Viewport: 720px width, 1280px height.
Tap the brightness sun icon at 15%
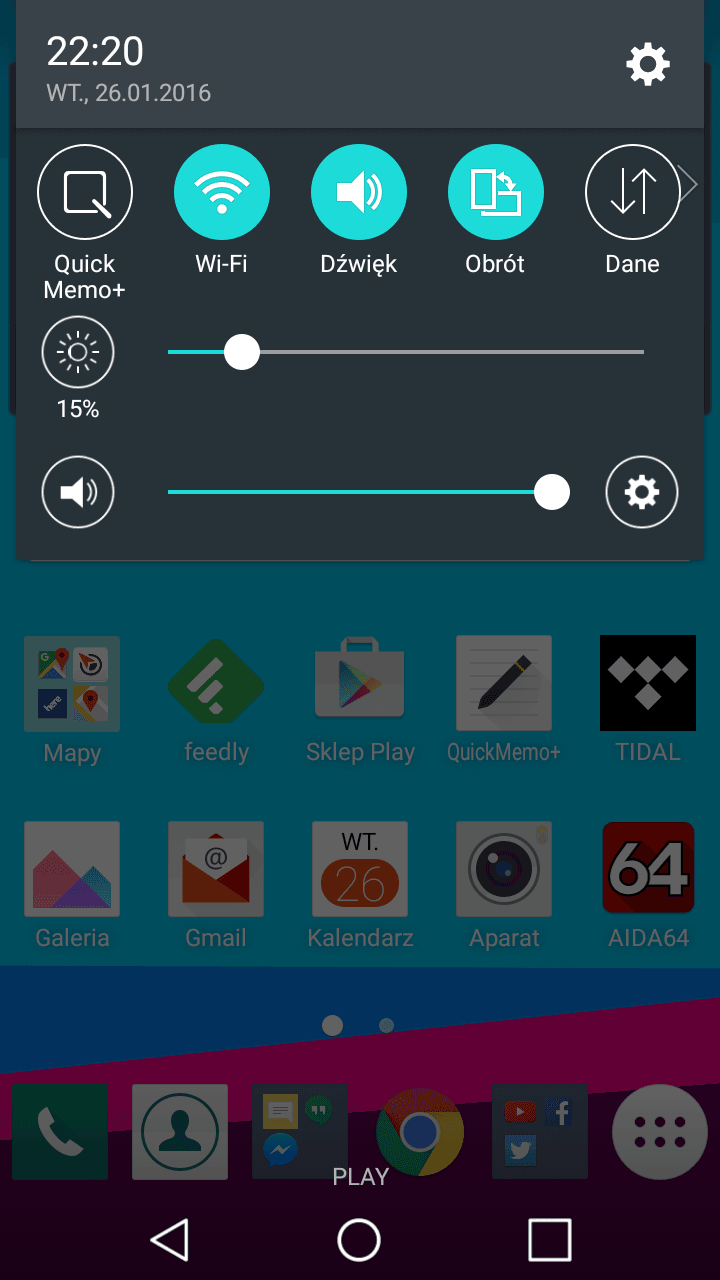[78, 352]
